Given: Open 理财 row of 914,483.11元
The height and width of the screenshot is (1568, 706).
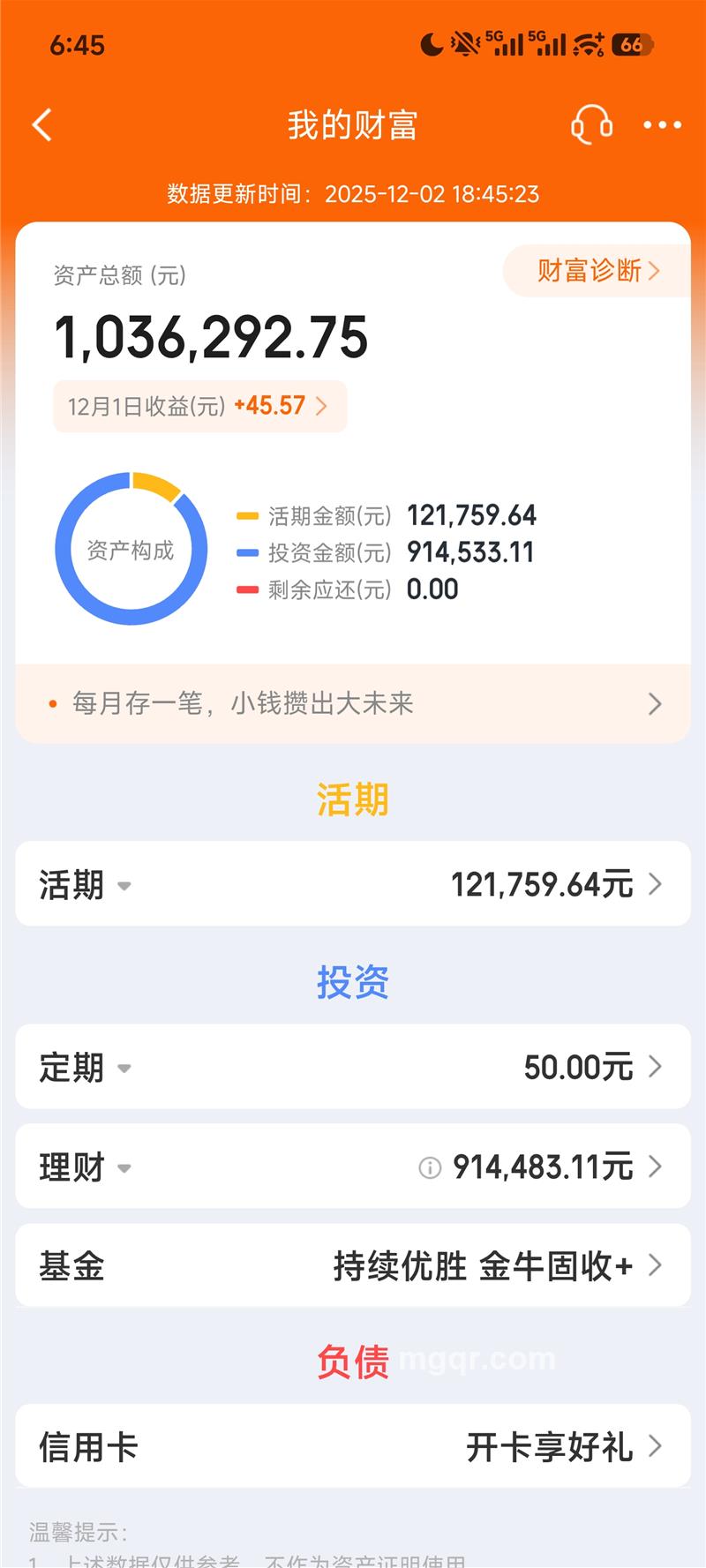Looking at the screenshot, I should pos(353,1167).
